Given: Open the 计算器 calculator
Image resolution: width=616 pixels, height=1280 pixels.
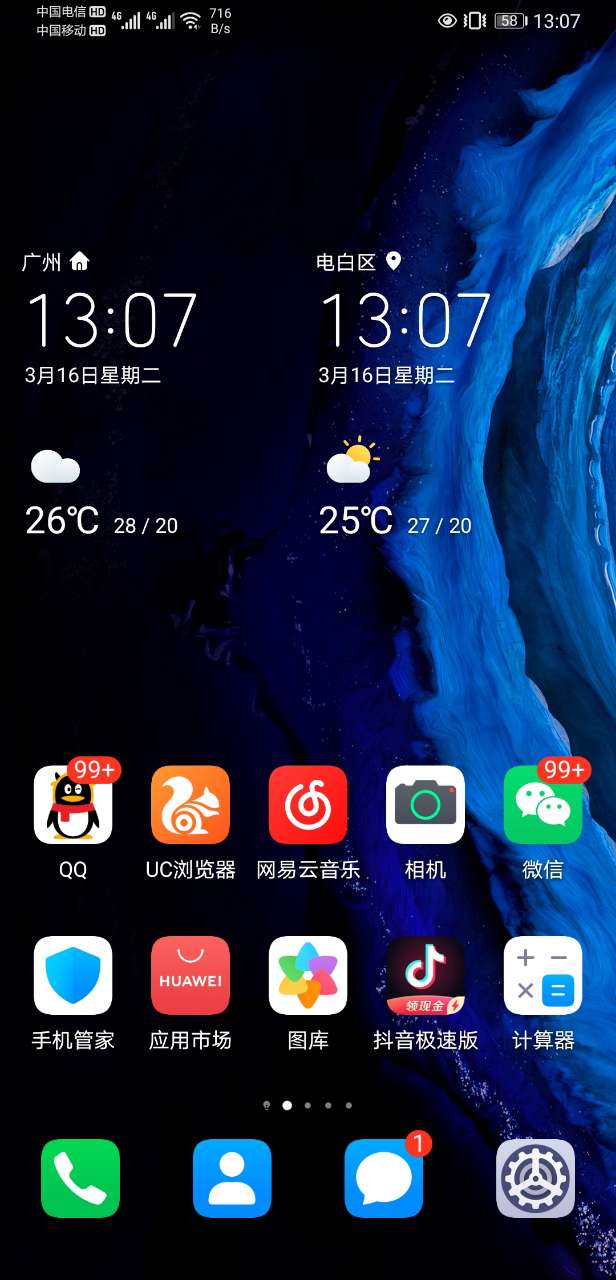Looking at the screenshot, I should click(x=543, y=976).
